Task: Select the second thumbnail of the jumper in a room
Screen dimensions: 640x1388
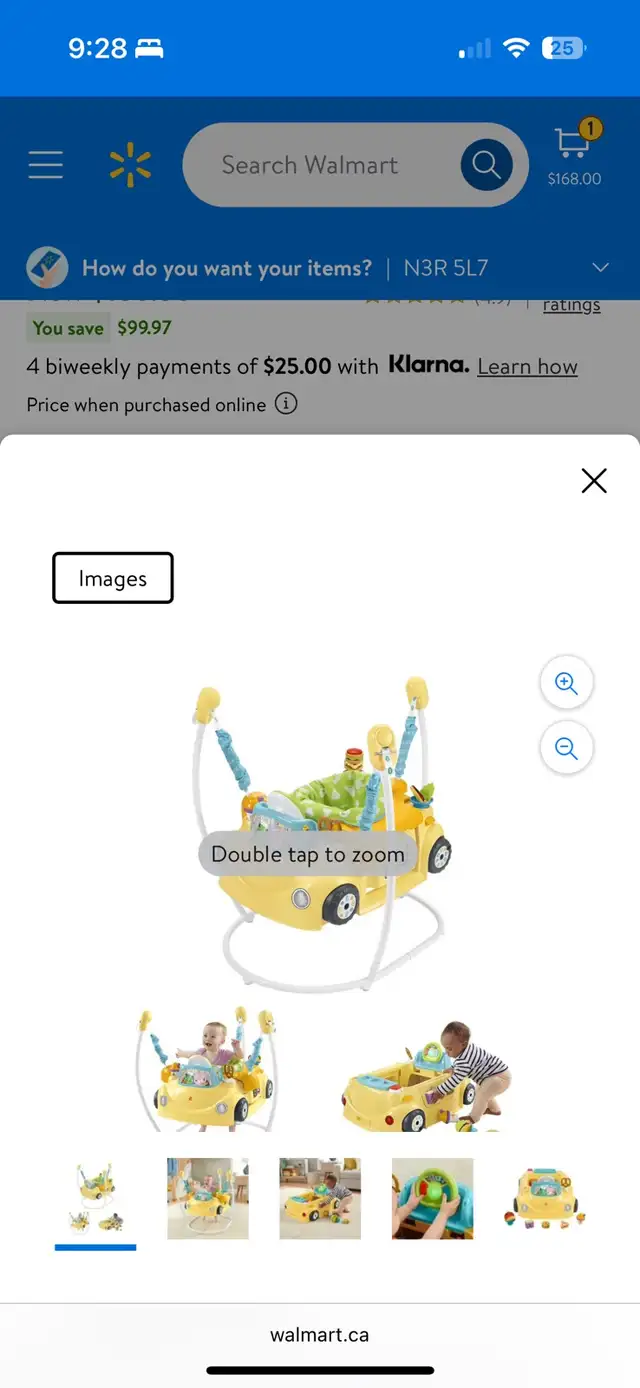Action: point(208,1199)
